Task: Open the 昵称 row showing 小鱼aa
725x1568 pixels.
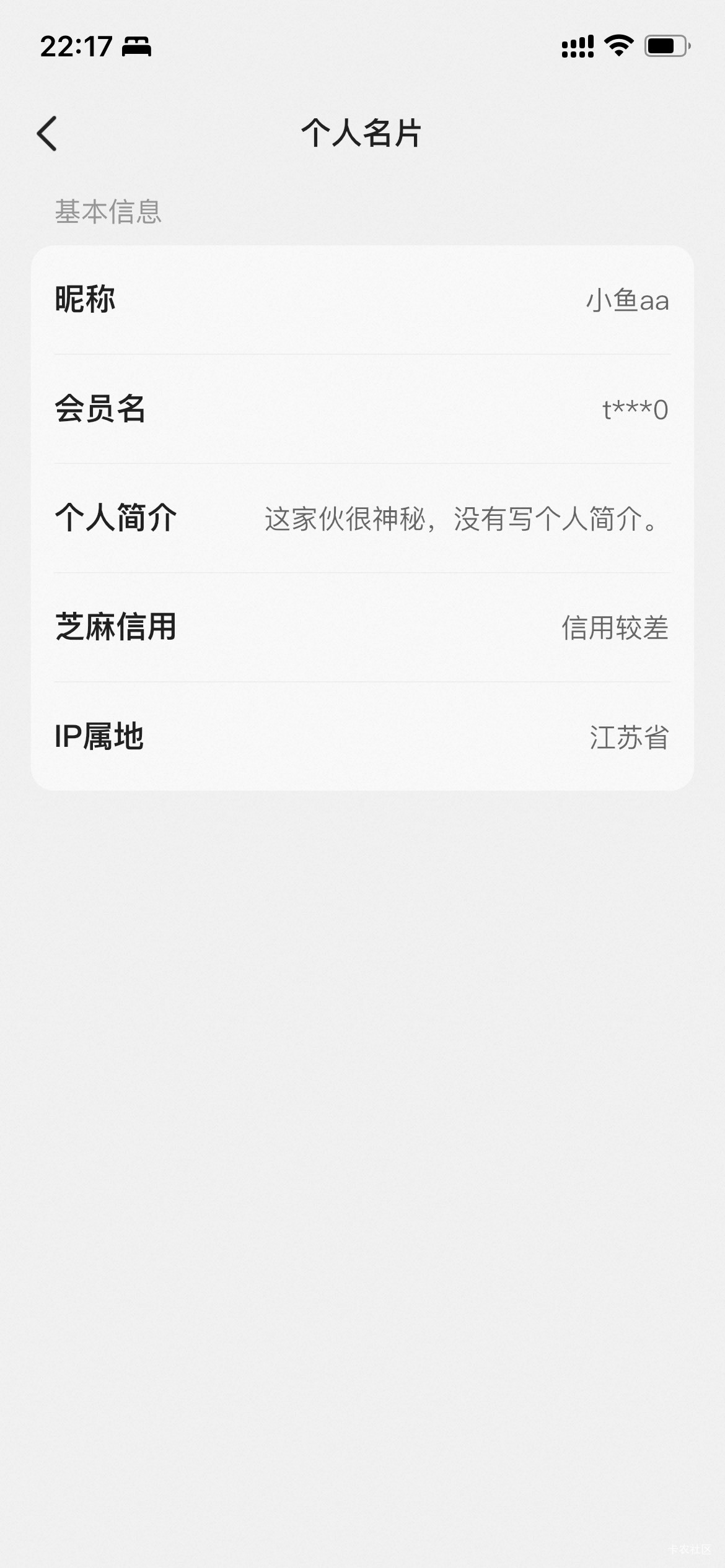Action: click(362, 300)
